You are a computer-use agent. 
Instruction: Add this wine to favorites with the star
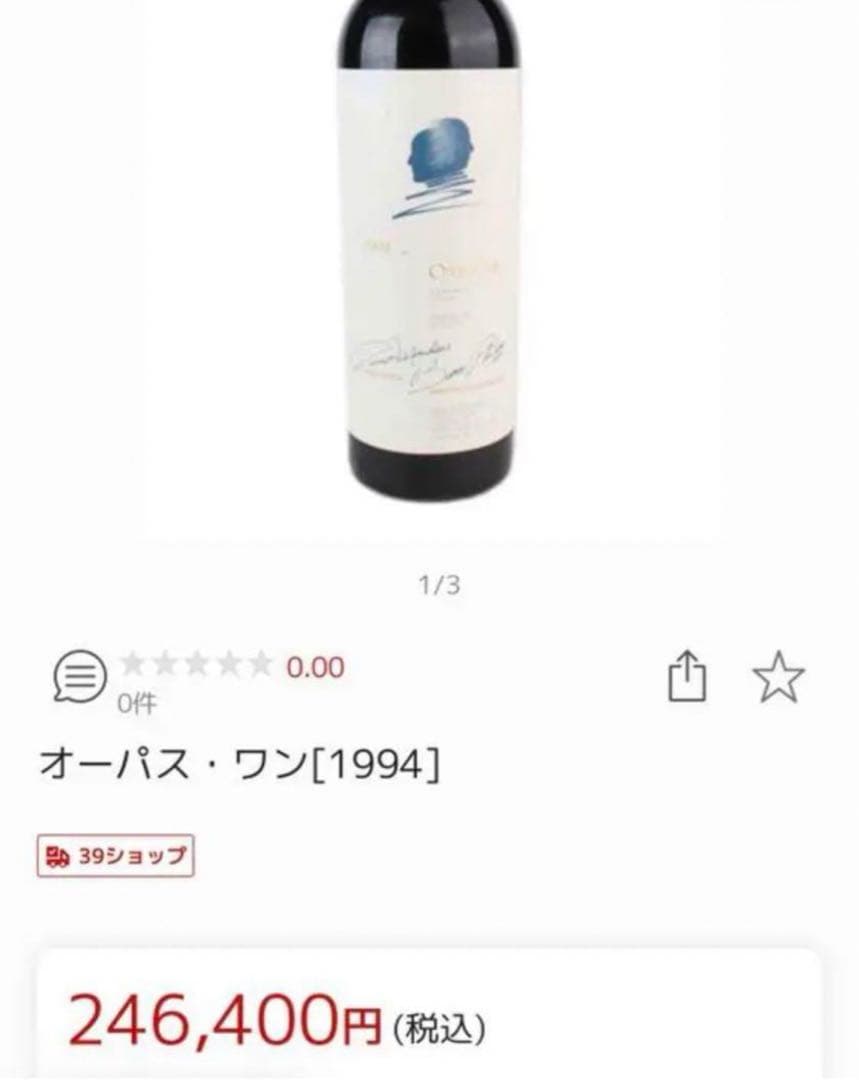[x=778, y=677]
